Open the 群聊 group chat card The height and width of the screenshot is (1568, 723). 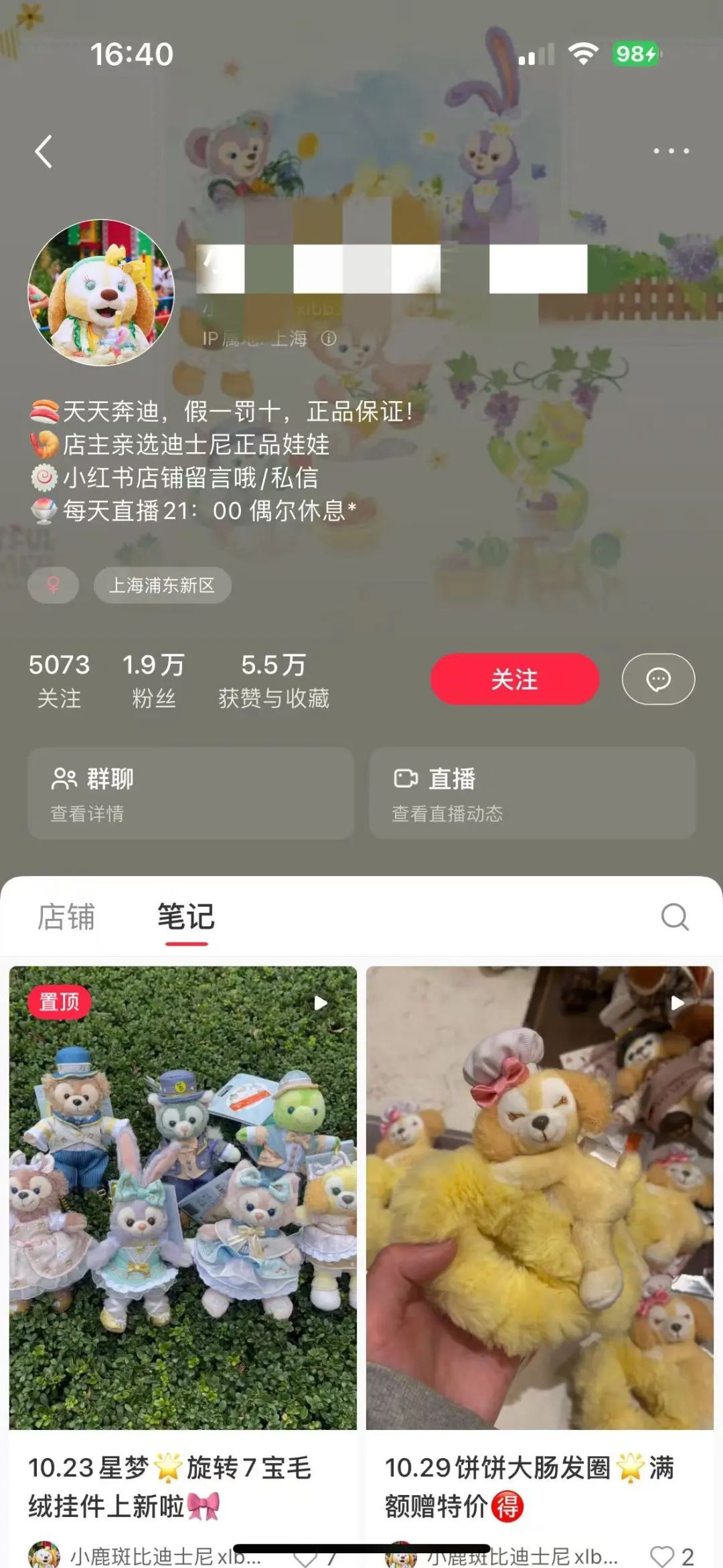click(x=191, y=794)
